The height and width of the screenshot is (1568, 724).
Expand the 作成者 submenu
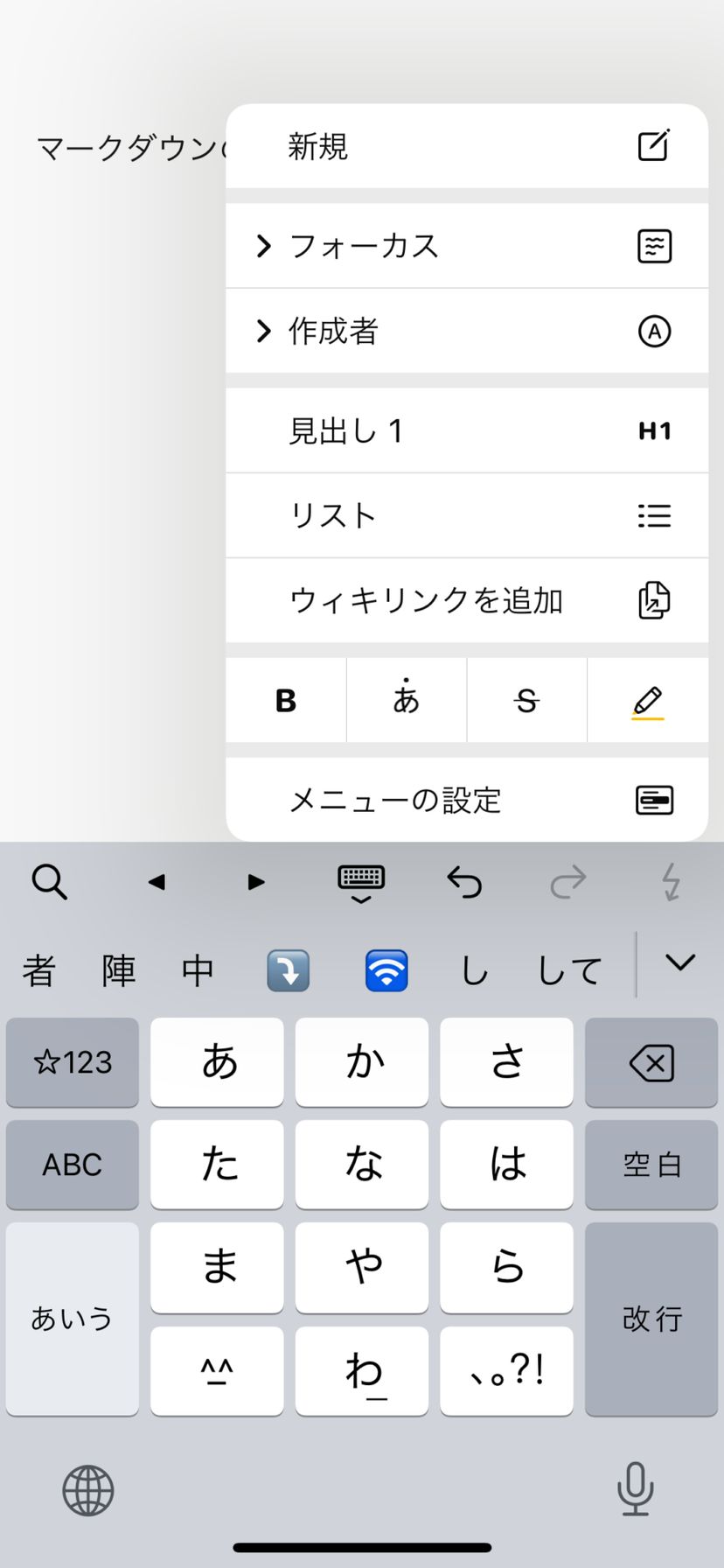466,331
